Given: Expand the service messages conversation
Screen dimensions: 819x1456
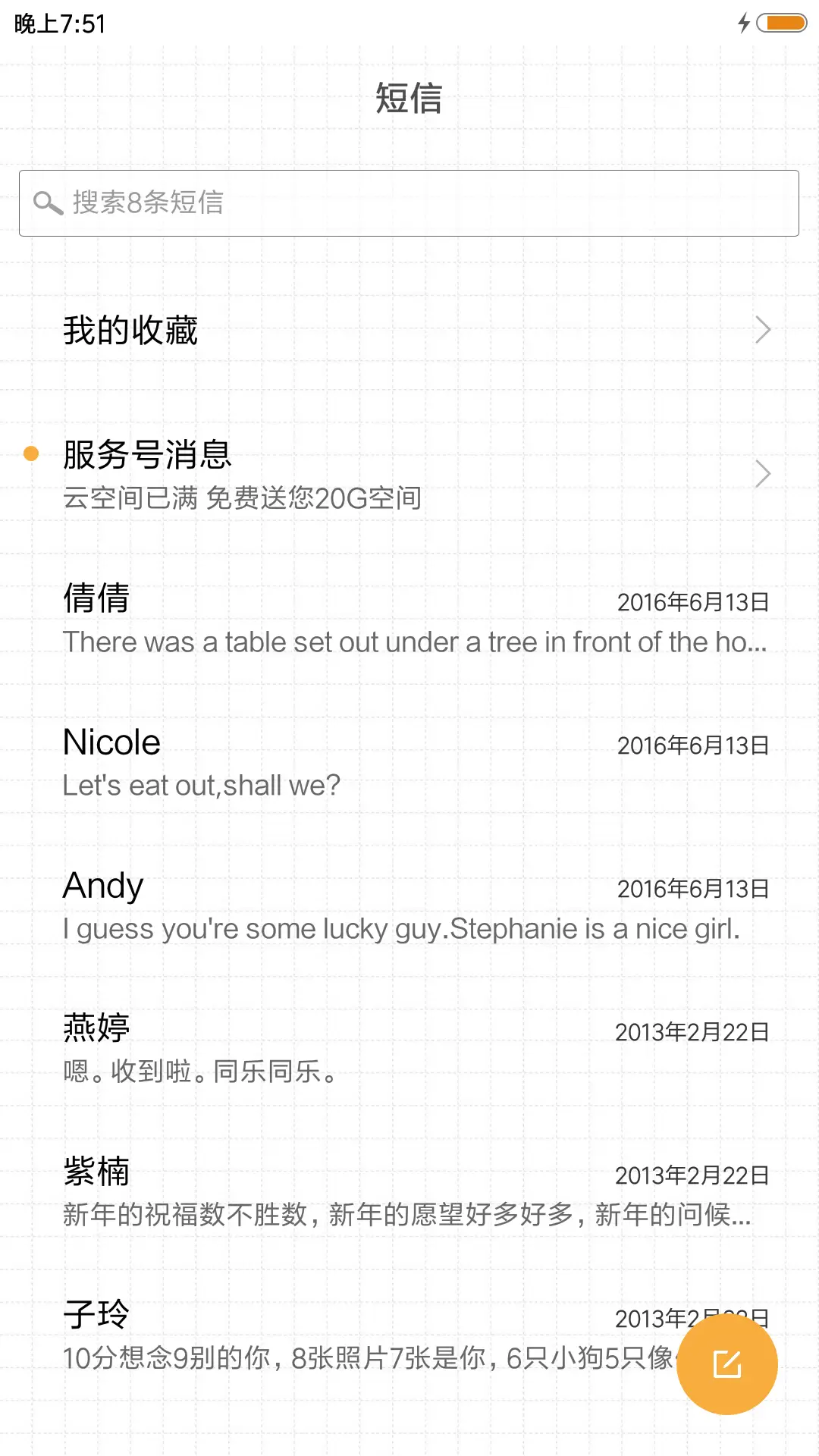Looking at the screenshot, I should tap(303, 470).
